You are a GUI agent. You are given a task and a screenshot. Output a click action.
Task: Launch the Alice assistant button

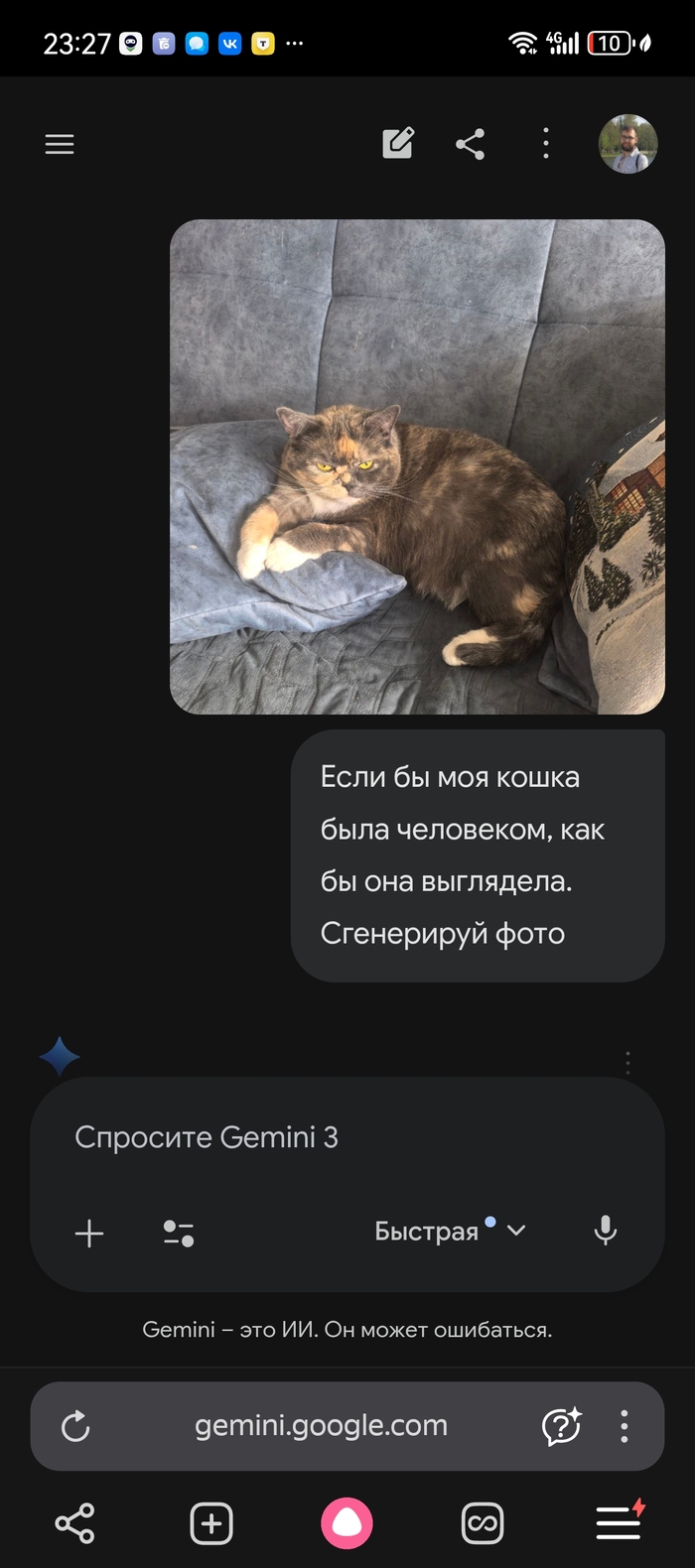pos(347,1523)
